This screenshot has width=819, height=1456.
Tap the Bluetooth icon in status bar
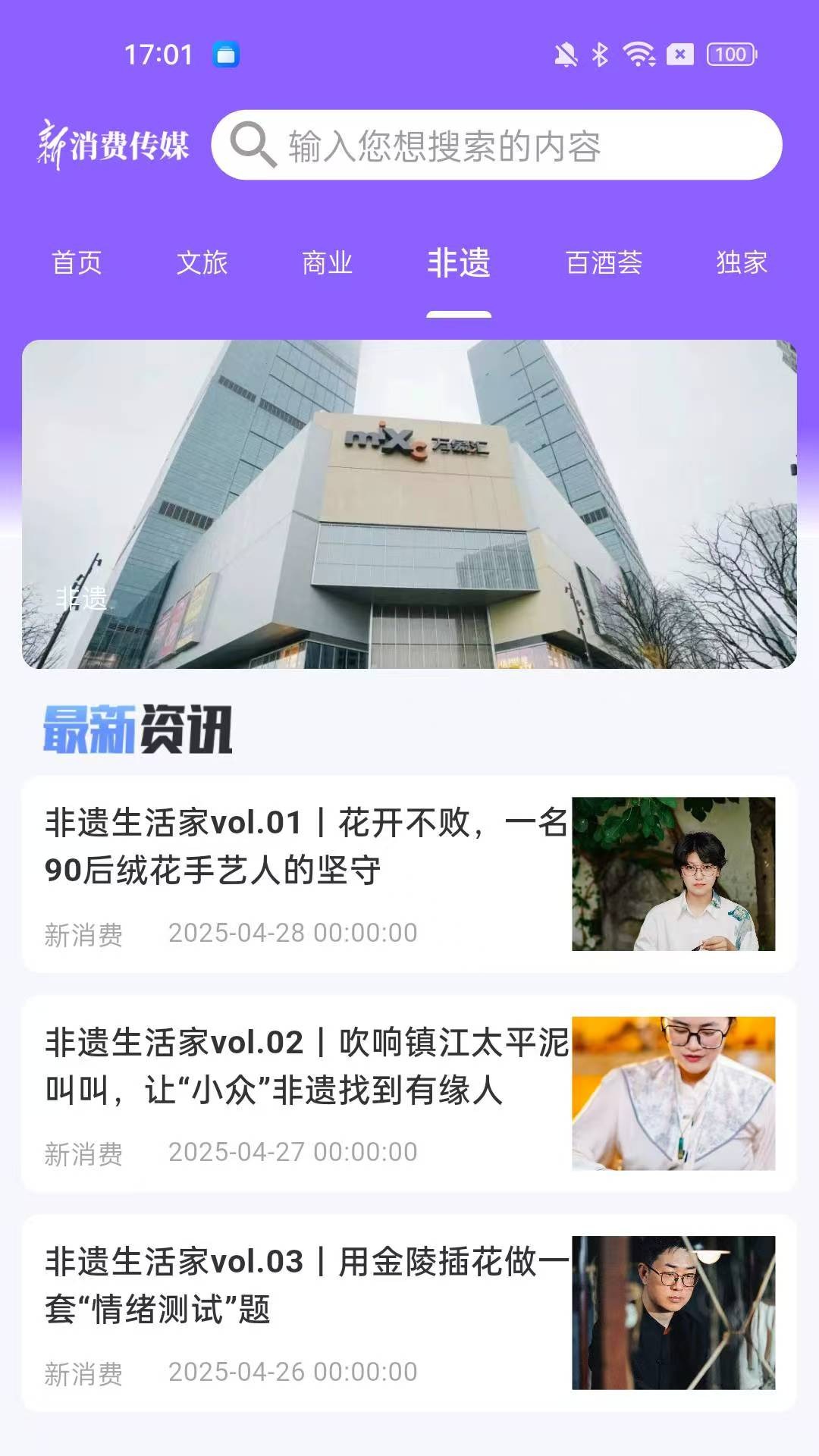(x=601, y=53)
